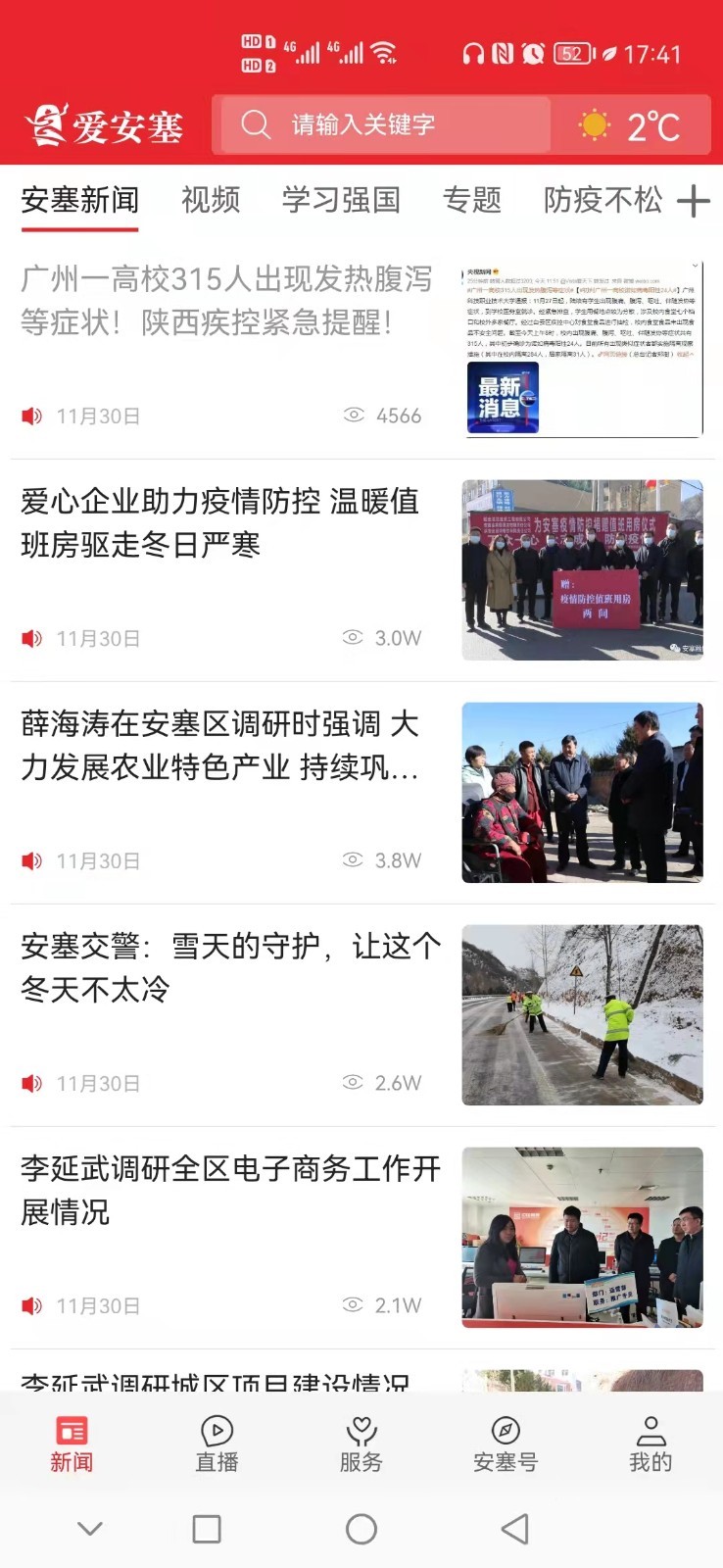This screenshot has height=1568, width=723.
Task: Play audio for the 广州高校 news item
Action: point(32,416)
